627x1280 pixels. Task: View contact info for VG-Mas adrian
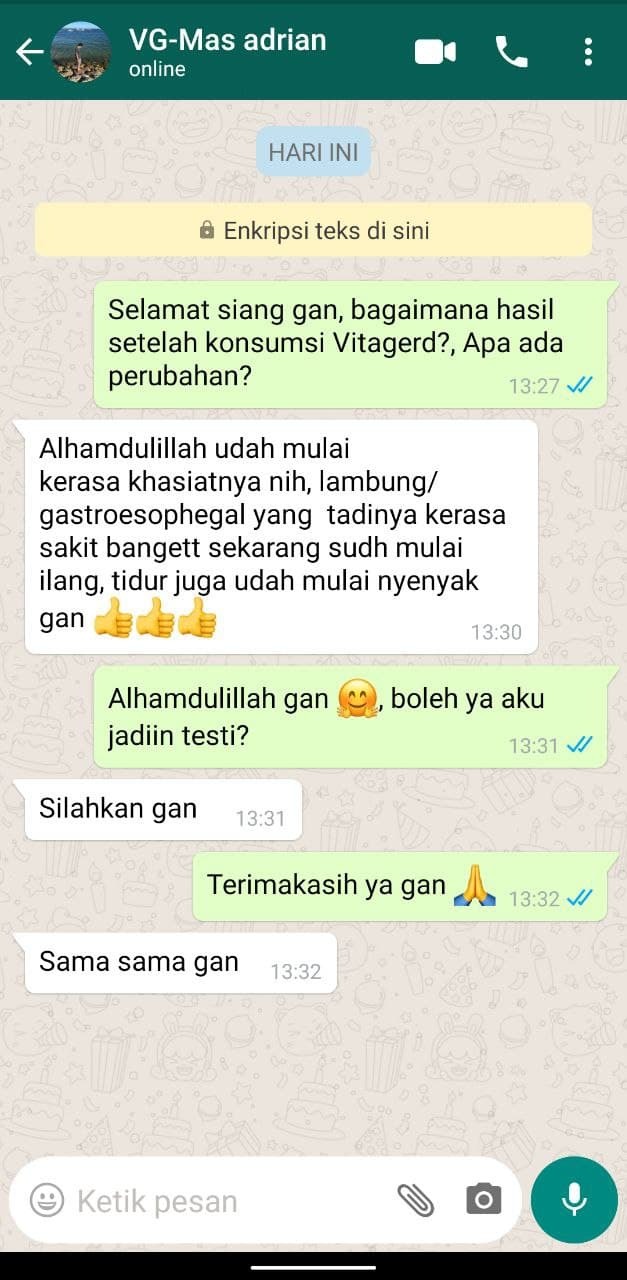[x=228, y=52]
